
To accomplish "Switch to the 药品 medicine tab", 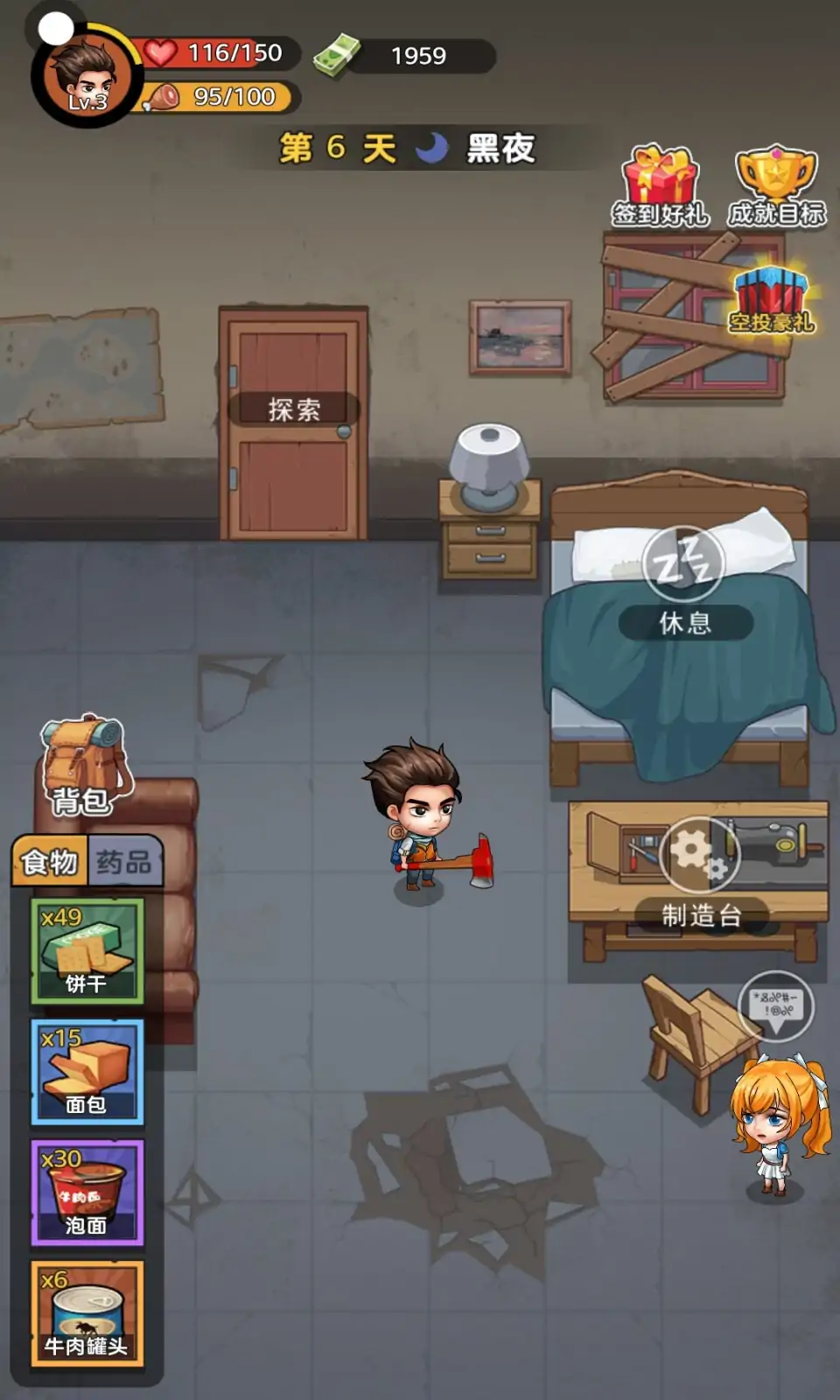I will (124, 863).
